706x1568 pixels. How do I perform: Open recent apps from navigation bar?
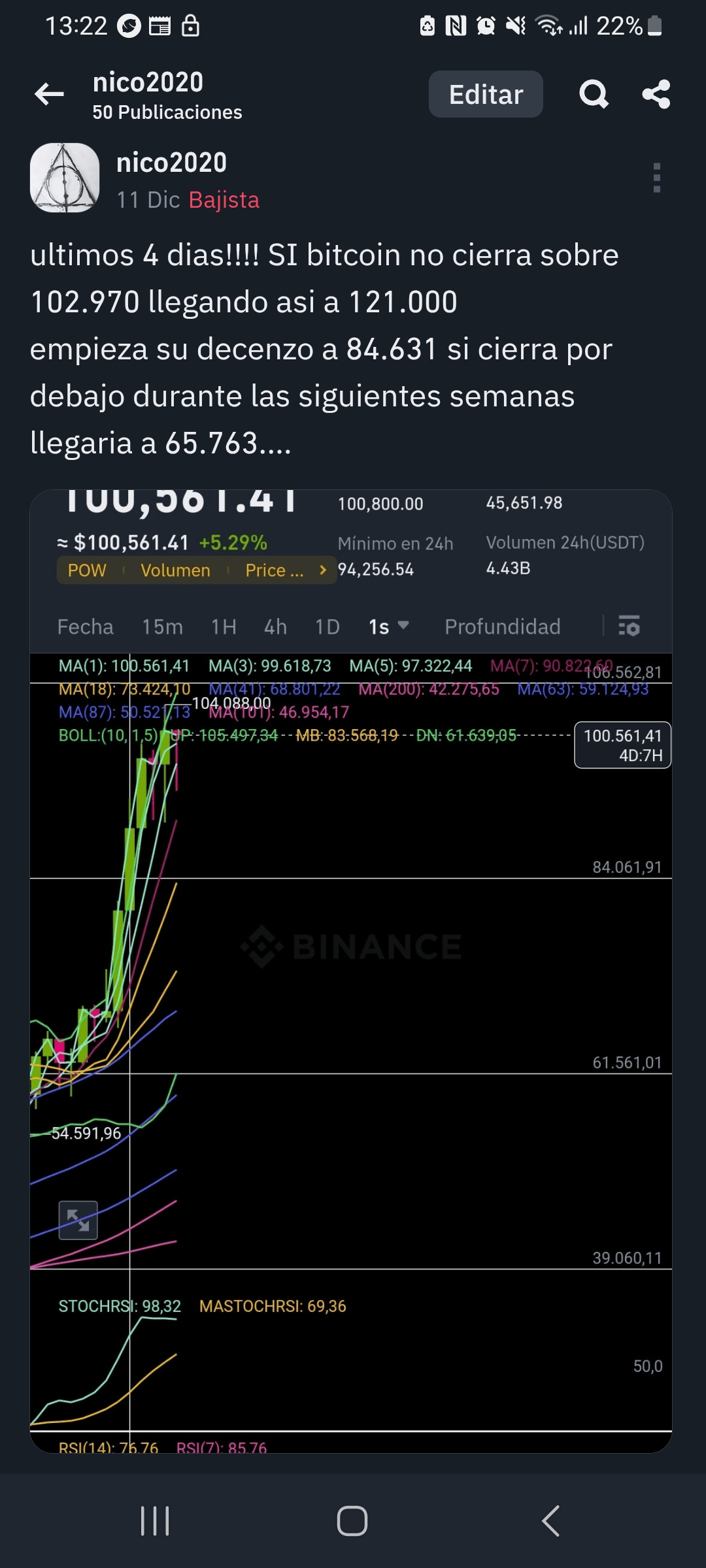[155, 1521]
